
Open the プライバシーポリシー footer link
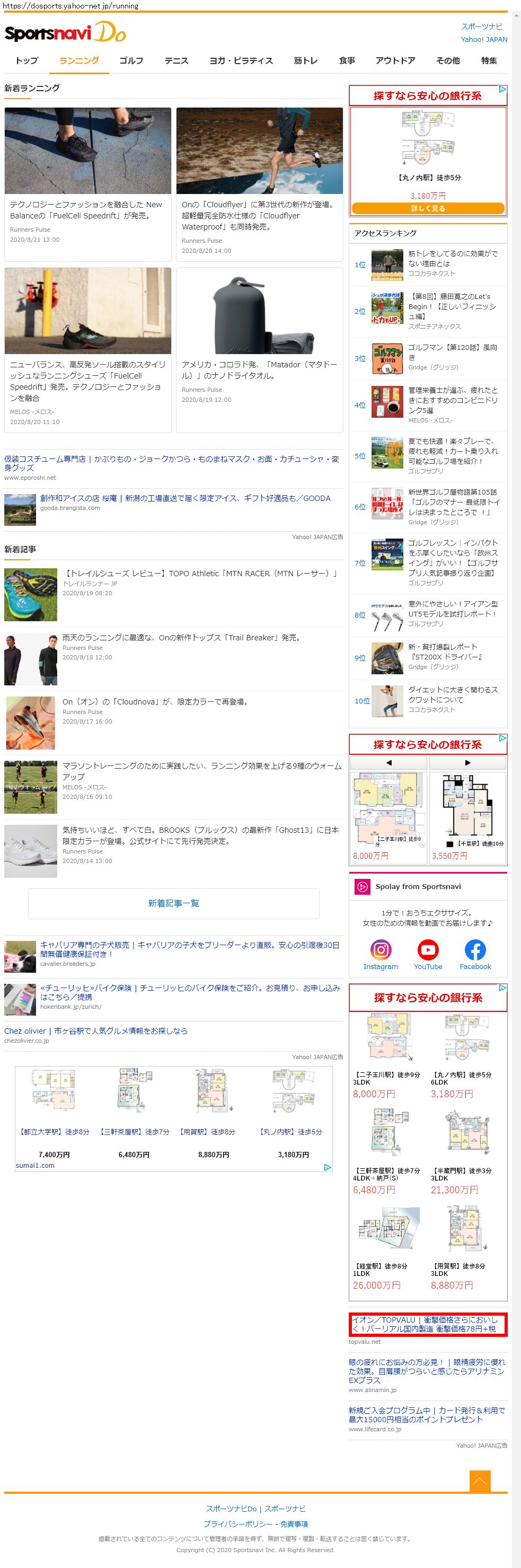click(x=238, y=1523)
